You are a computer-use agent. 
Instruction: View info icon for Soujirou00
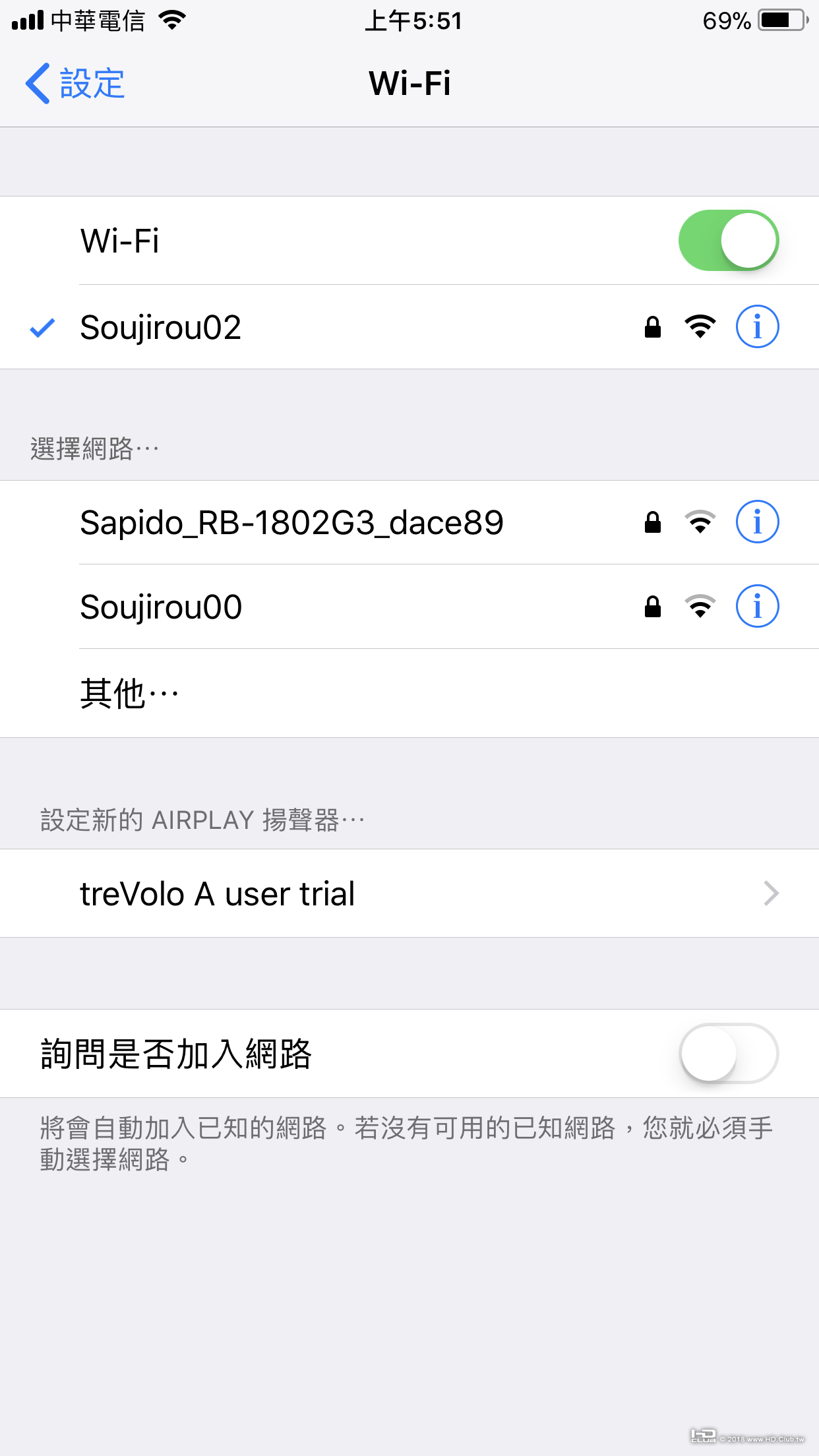coord(757,607)
